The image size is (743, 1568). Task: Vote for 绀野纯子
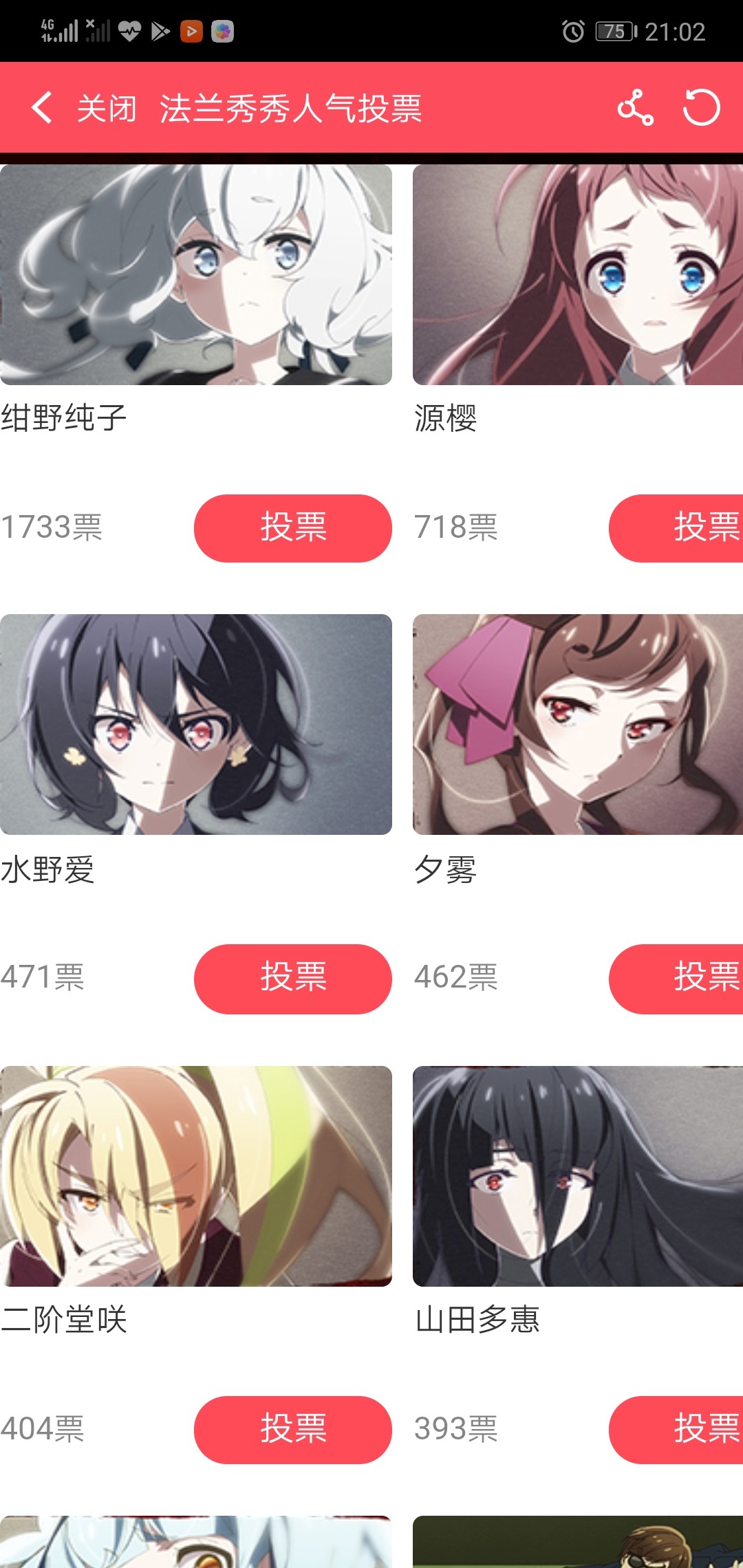coord(292,528)
